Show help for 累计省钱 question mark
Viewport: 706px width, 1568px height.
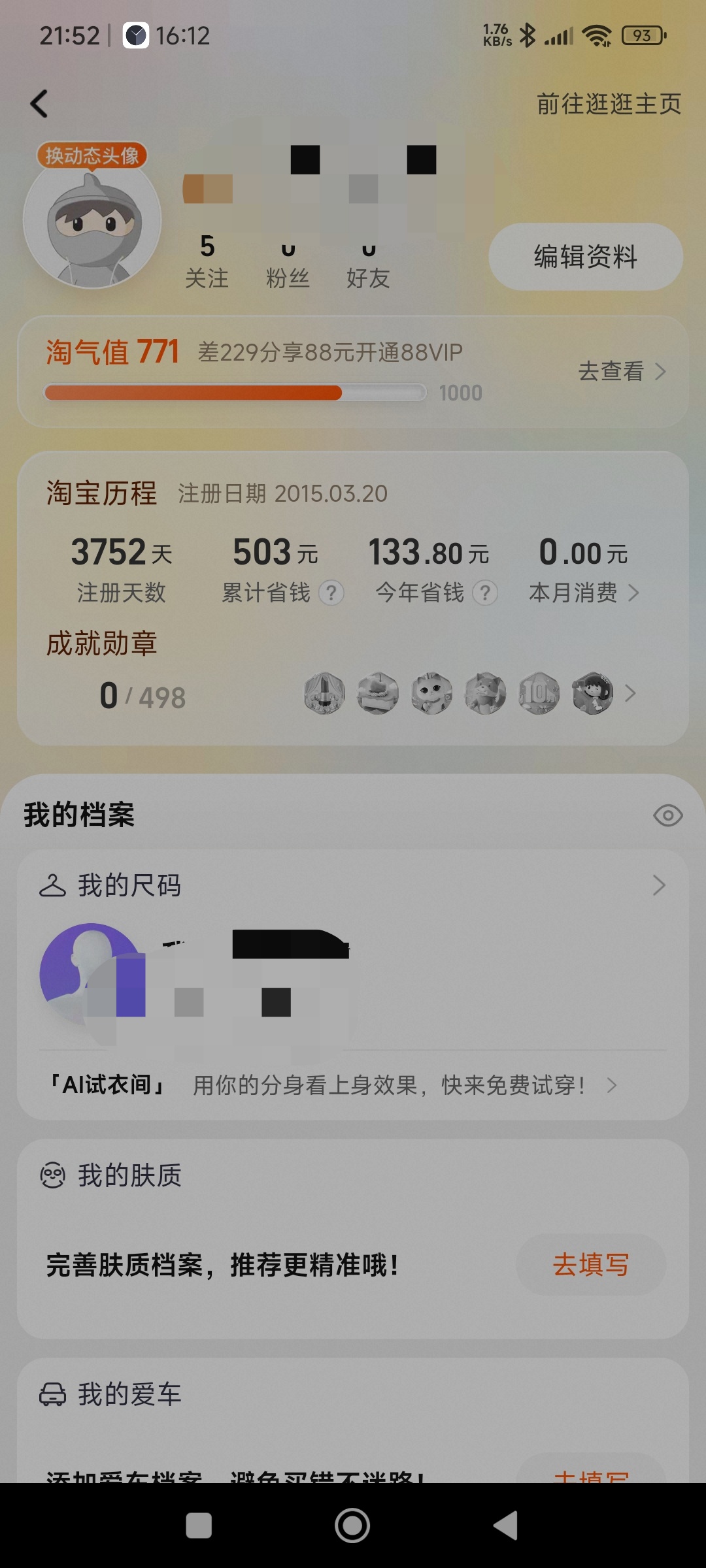(x=331, y=593)
